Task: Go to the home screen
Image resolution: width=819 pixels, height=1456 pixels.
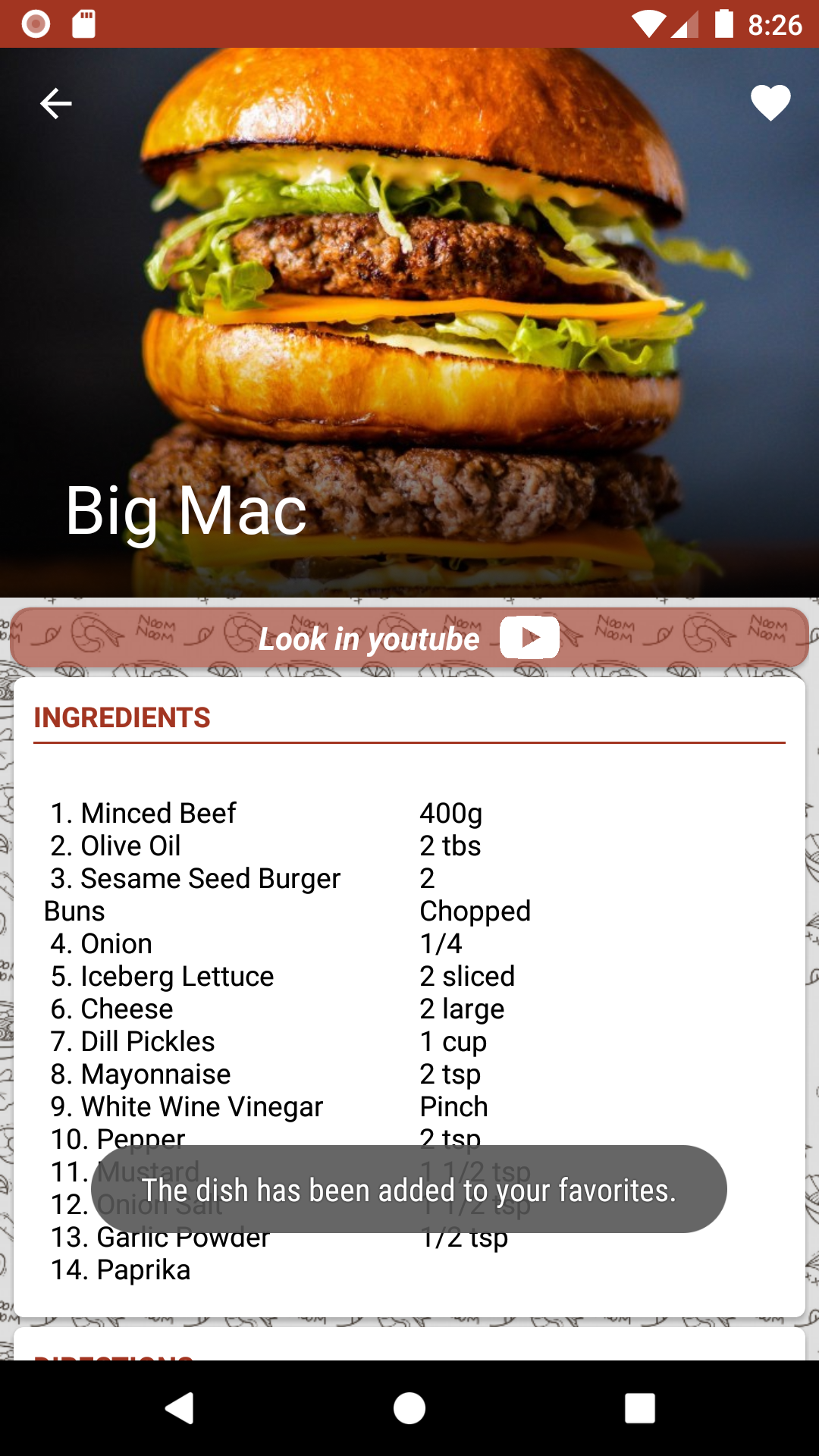Action: tap(409, 1408)
